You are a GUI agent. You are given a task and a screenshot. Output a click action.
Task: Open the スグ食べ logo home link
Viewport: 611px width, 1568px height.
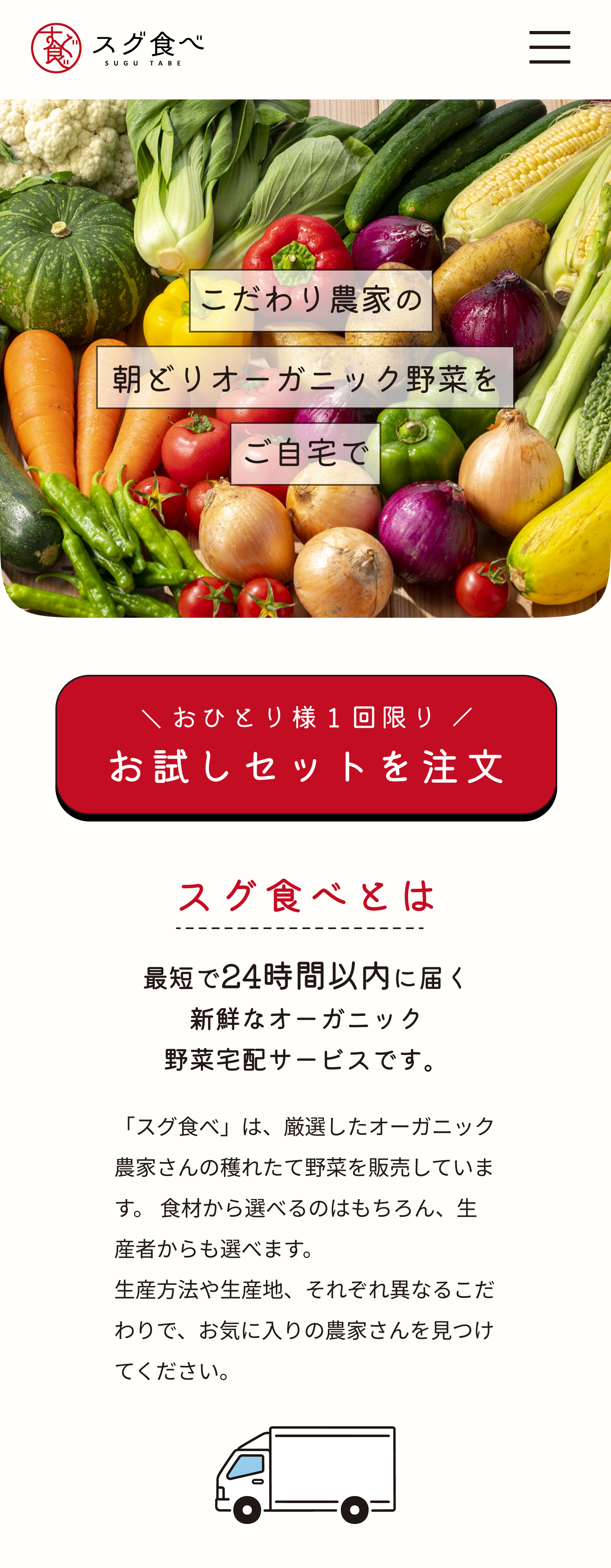tap(117, 48)
